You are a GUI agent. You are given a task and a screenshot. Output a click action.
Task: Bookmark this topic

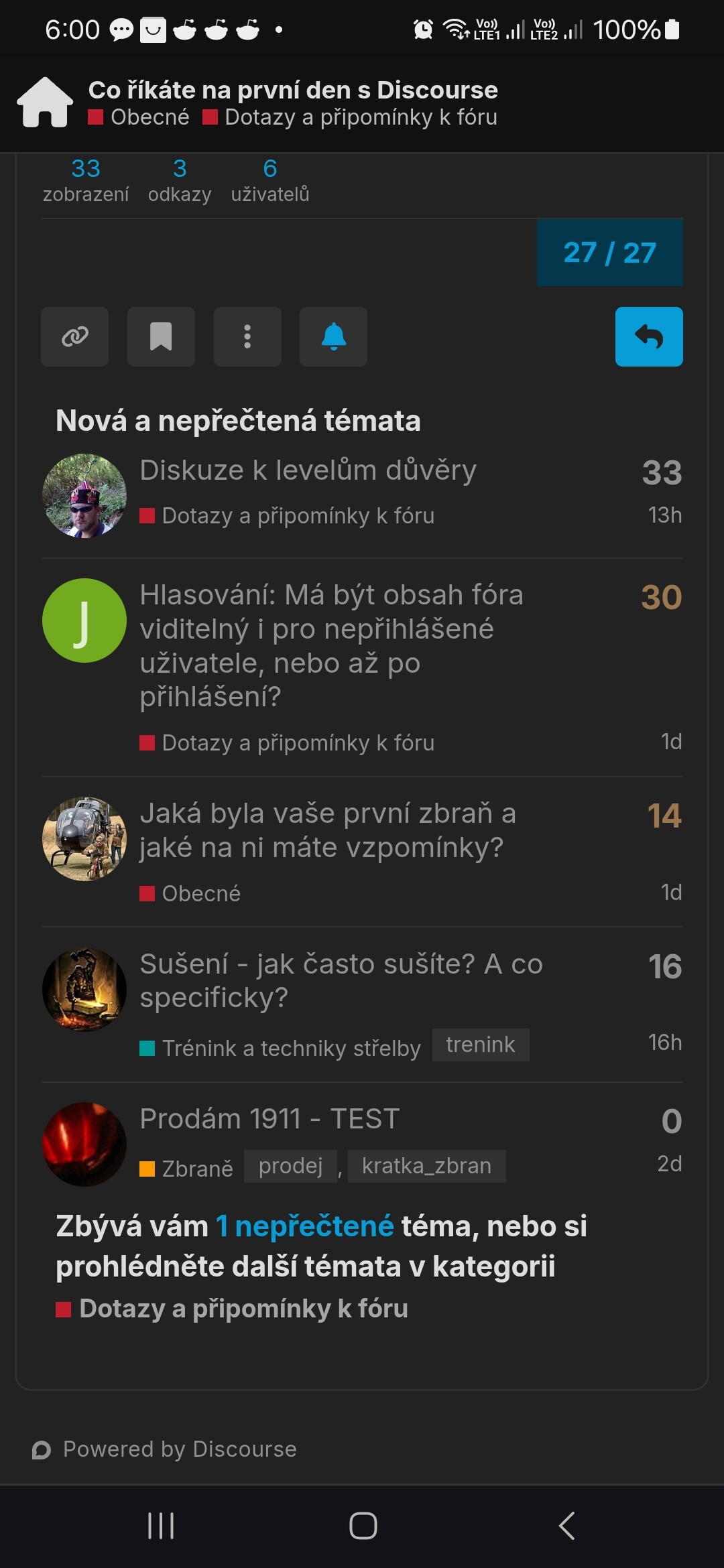161,336
